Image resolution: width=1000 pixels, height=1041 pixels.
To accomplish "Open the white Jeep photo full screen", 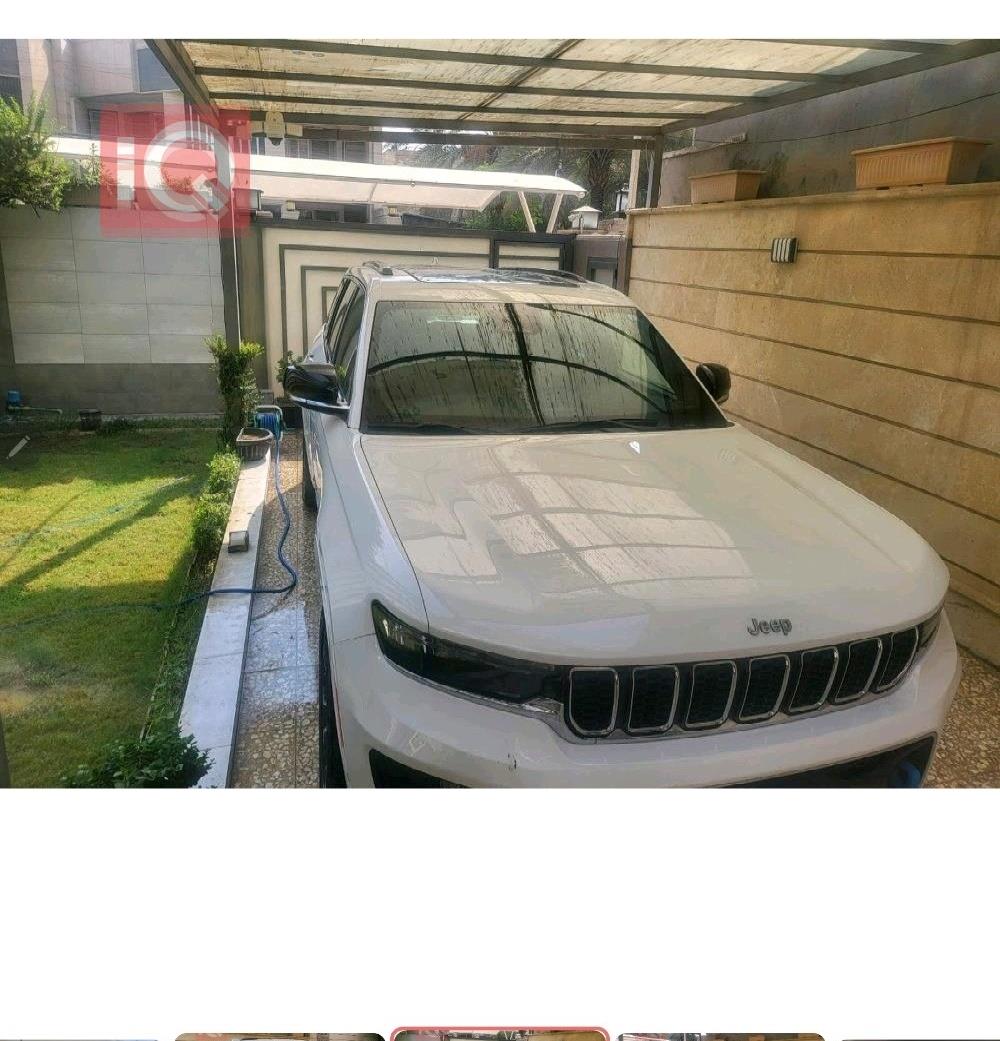I will click(500, 413).
